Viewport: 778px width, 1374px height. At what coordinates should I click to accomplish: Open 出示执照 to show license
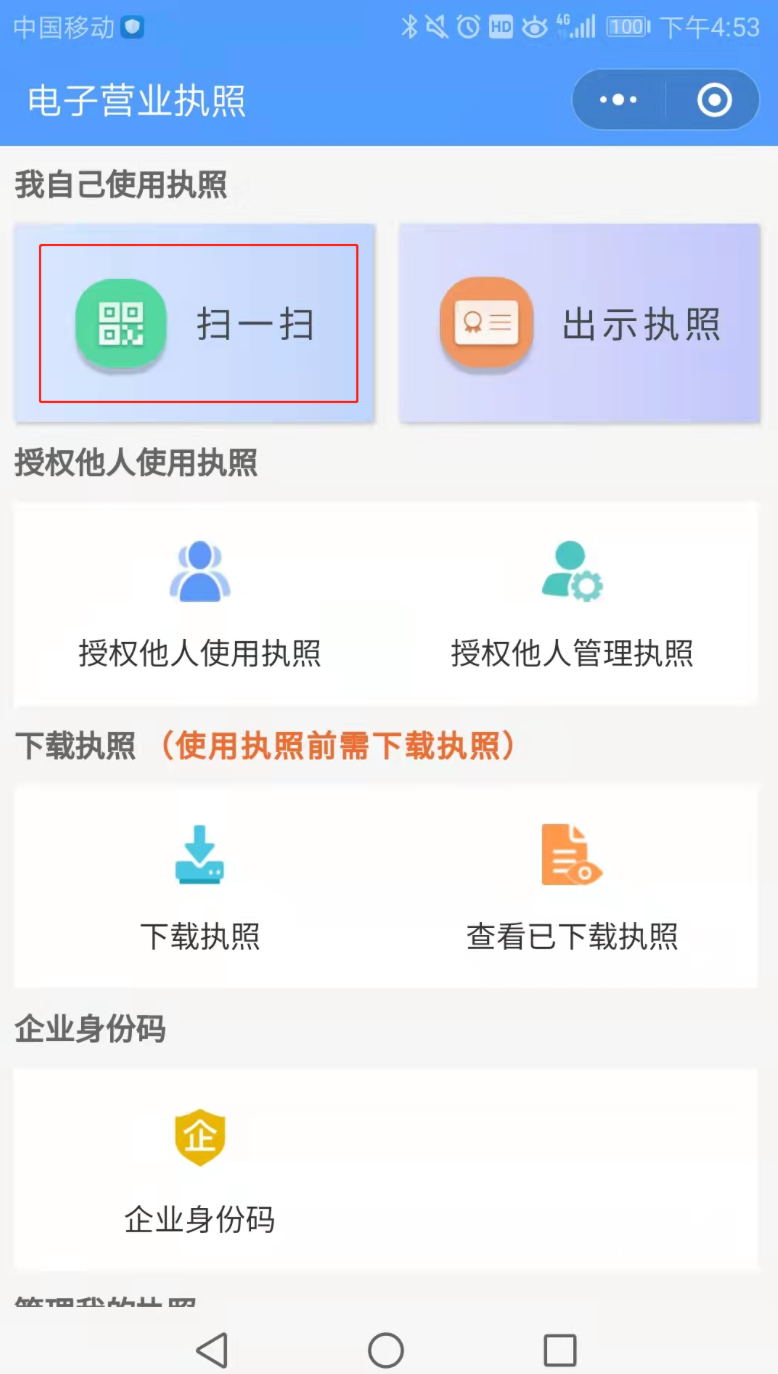click(580, 324)
